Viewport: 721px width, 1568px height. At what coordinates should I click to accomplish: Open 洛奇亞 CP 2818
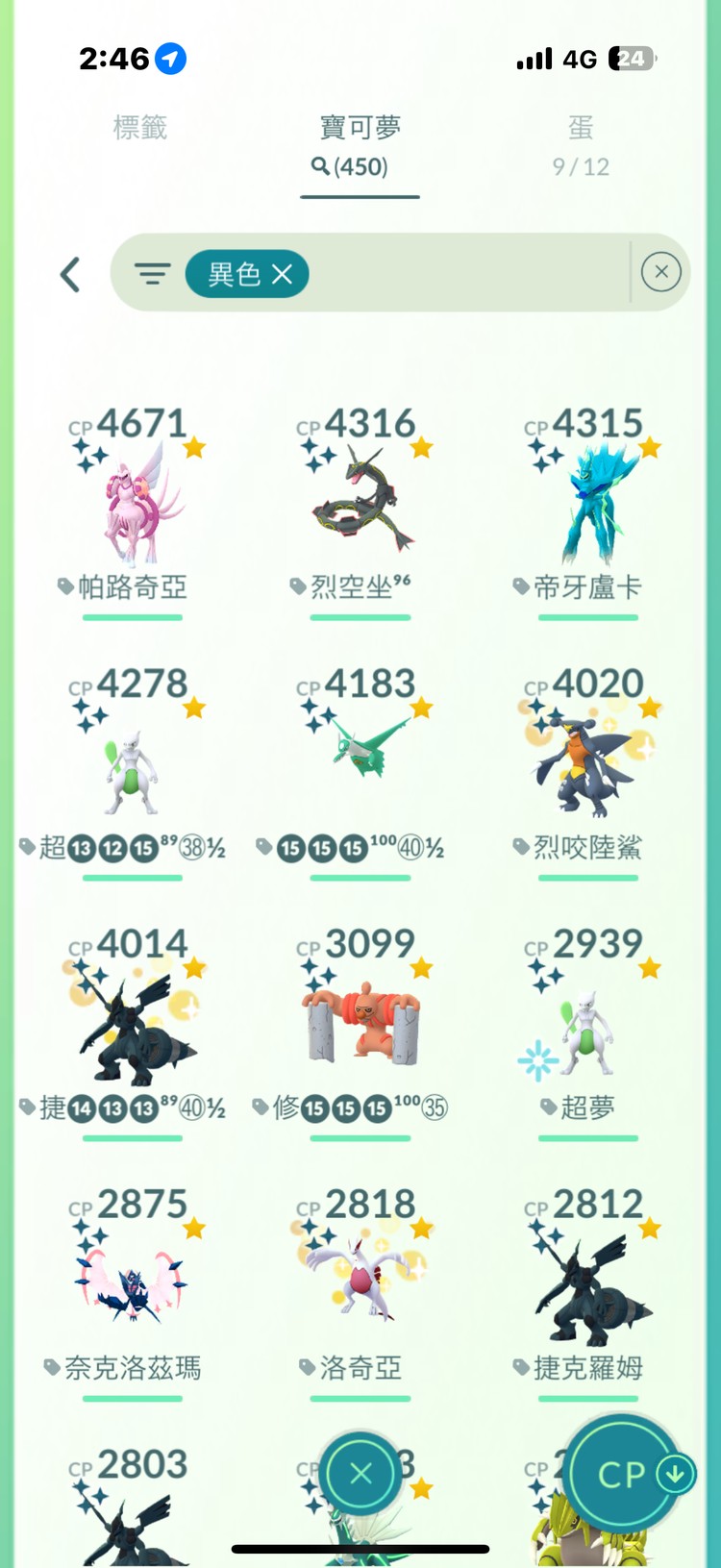coord(360,1288)
